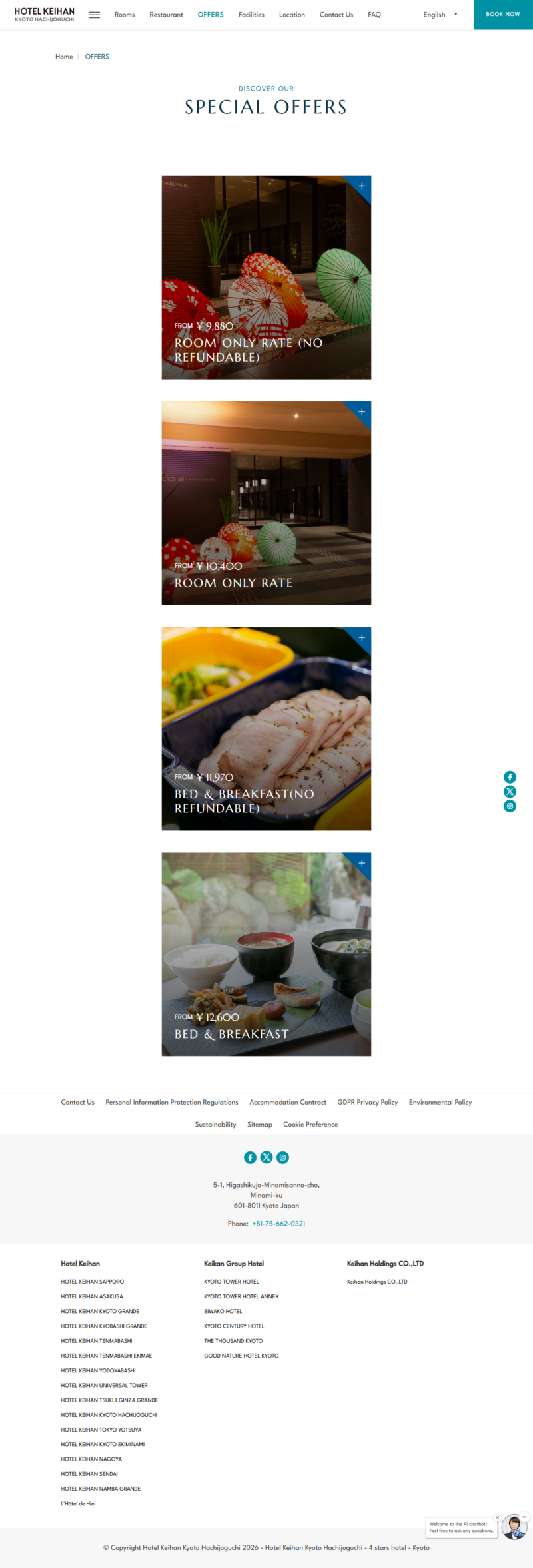Open the Bed & Breakfast (No Refundable) offer
The height and width of the screenshot is (1568, 533).
(266, 728)
